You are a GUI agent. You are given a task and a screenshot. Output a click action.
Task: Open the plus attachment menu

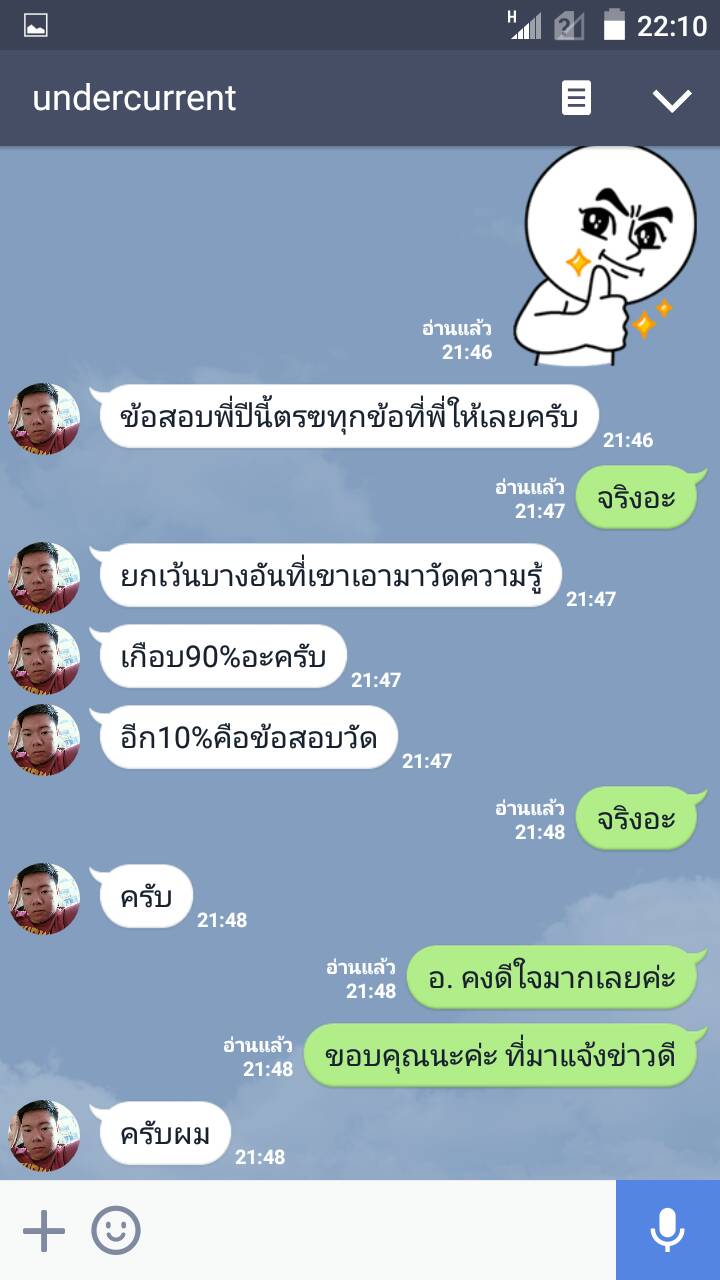coord(44,1230)
